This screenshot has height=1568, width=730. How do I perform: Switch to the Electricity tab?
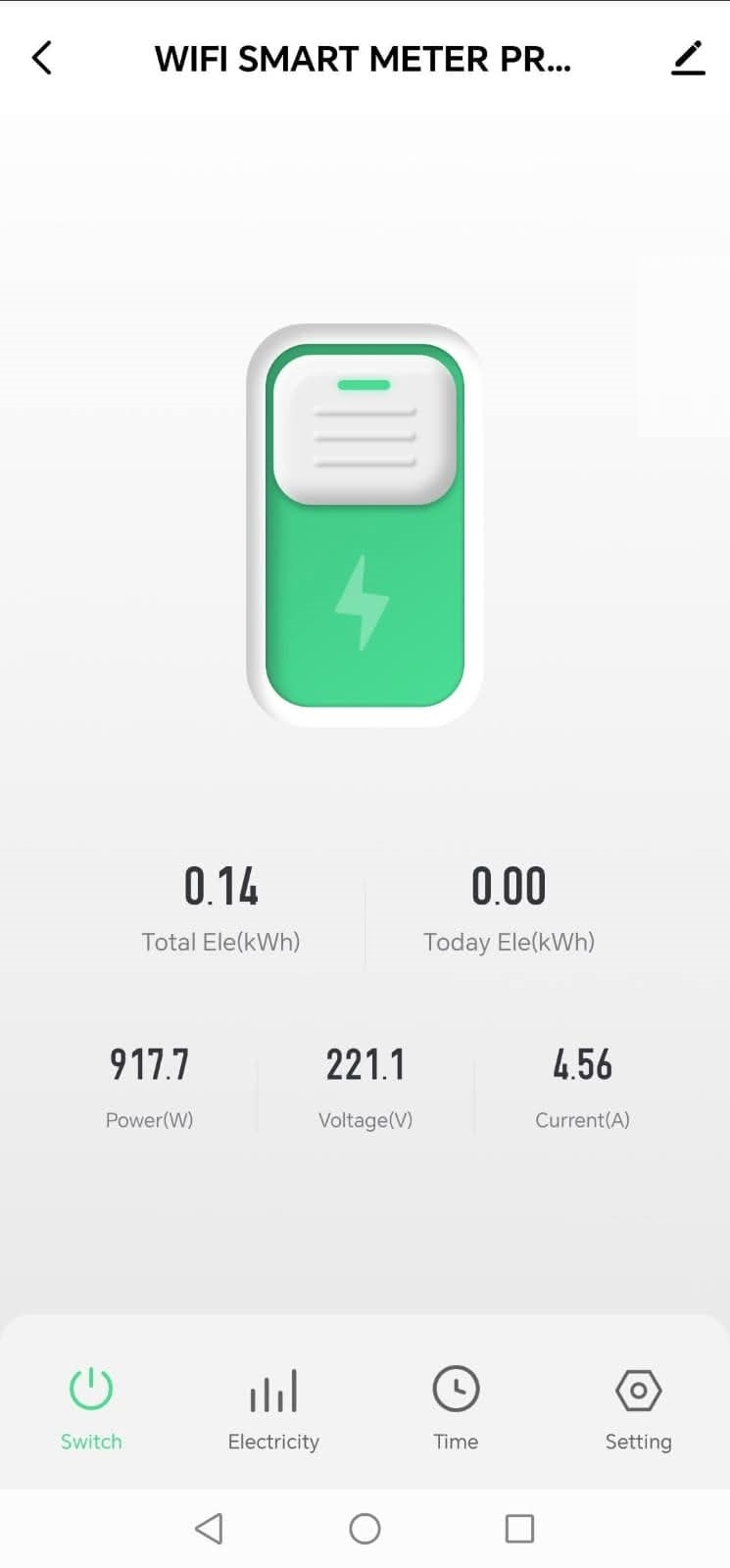pyautogui.click(x=273, y=1408)
